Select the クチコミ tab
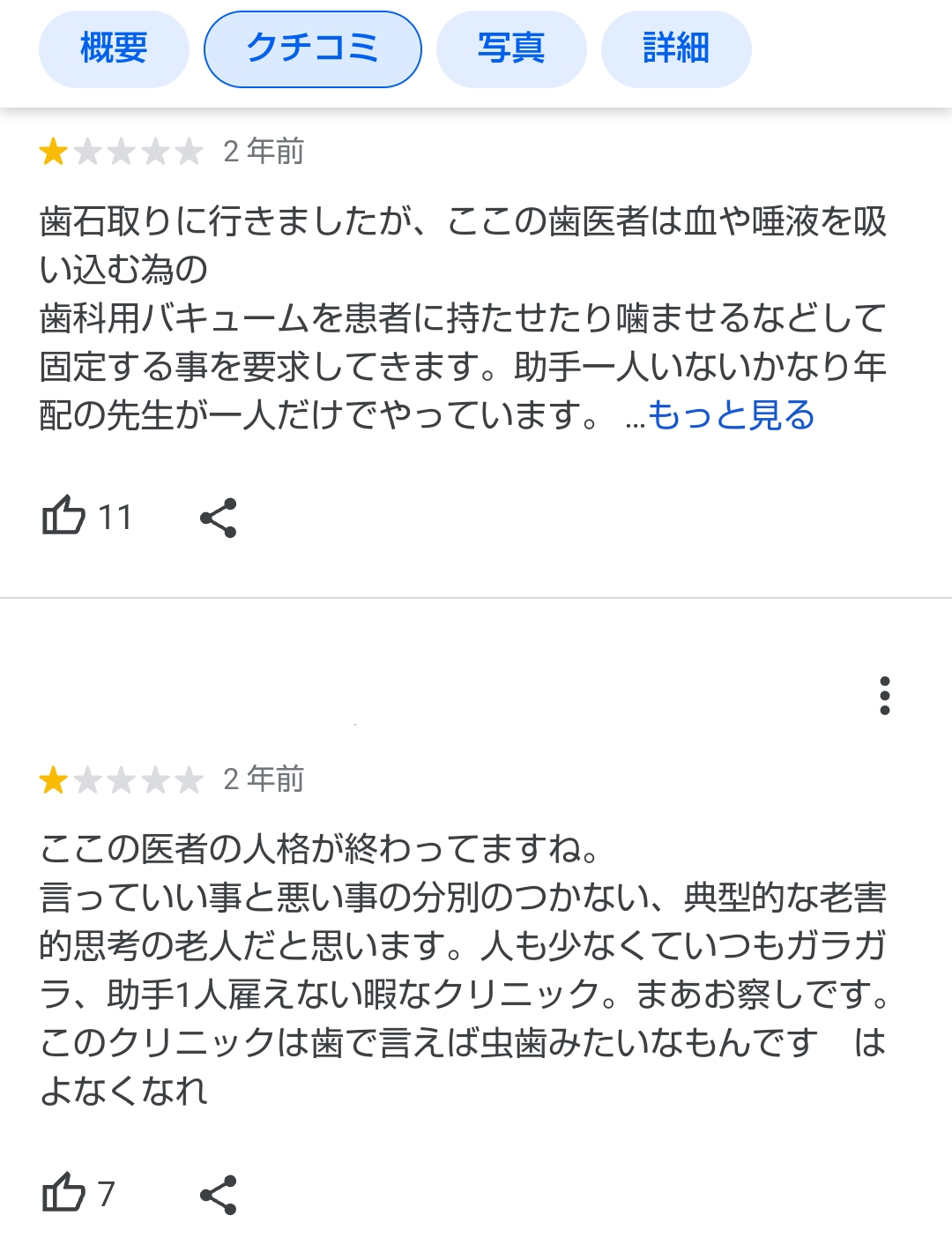952x1245 pixels. click(312, 48)
